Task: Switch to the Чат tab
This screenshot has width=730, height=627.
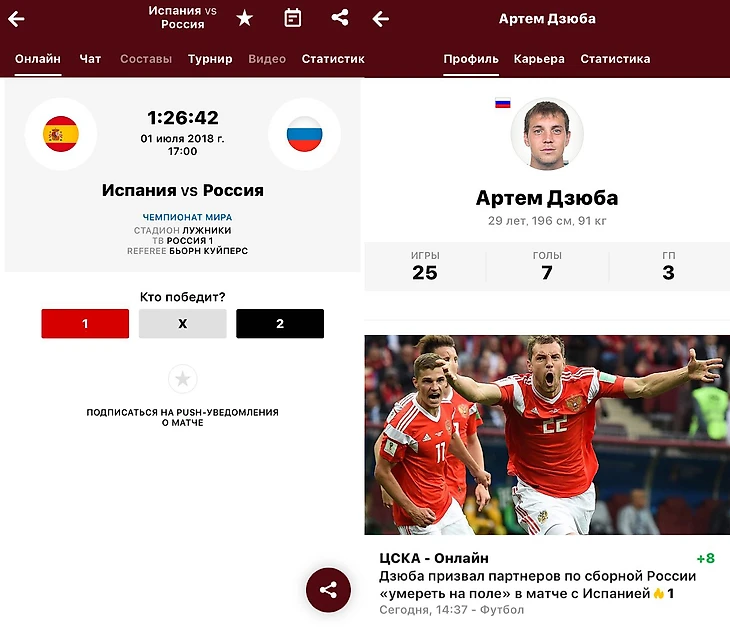Action: (x=90, y=59)
